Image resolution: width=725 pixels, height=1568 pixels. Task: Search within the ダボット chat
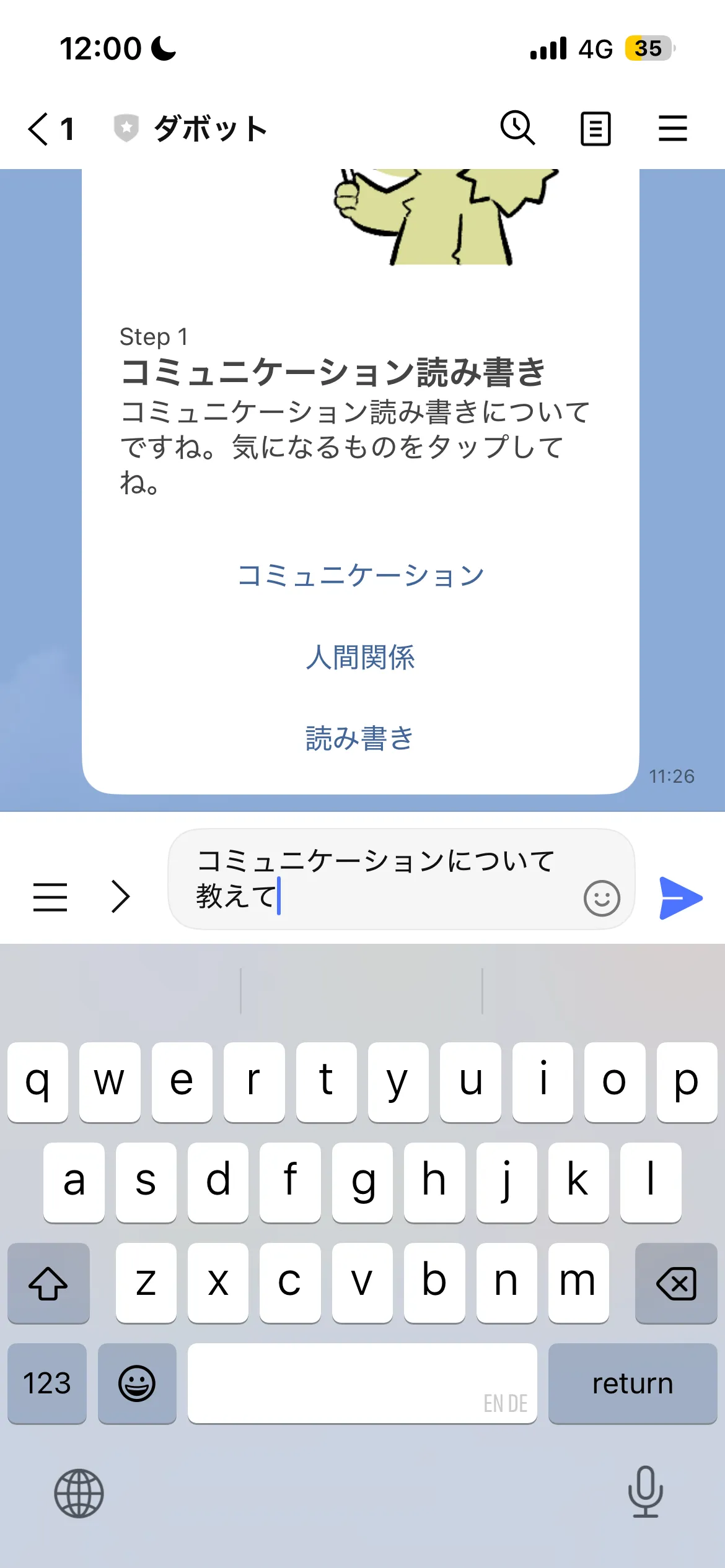[517, 129]
